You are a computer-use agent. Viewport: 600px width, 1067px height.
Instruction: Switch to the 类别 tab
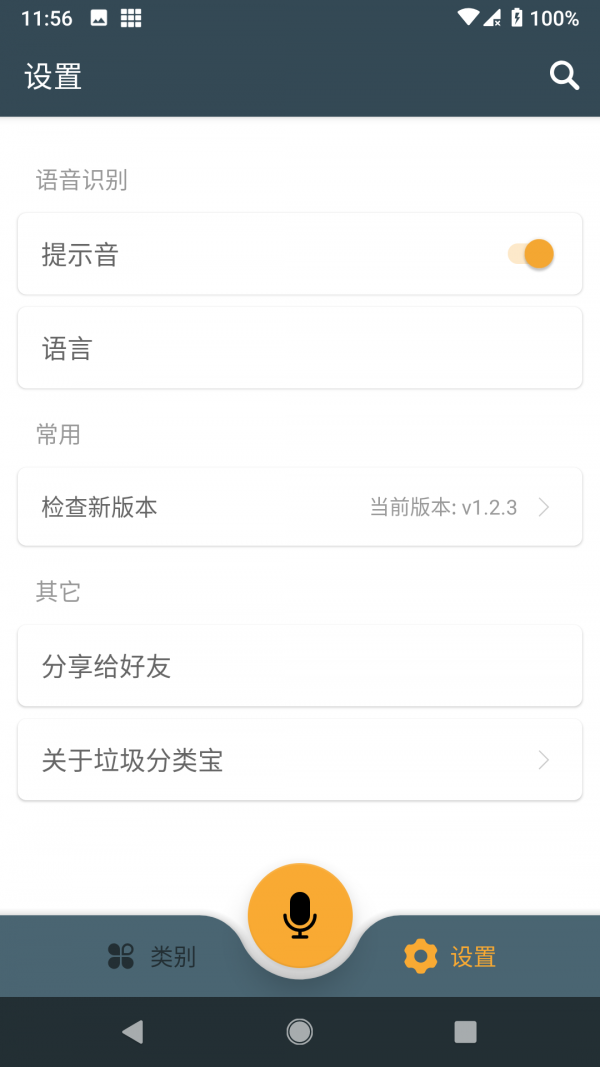point(152,957)
